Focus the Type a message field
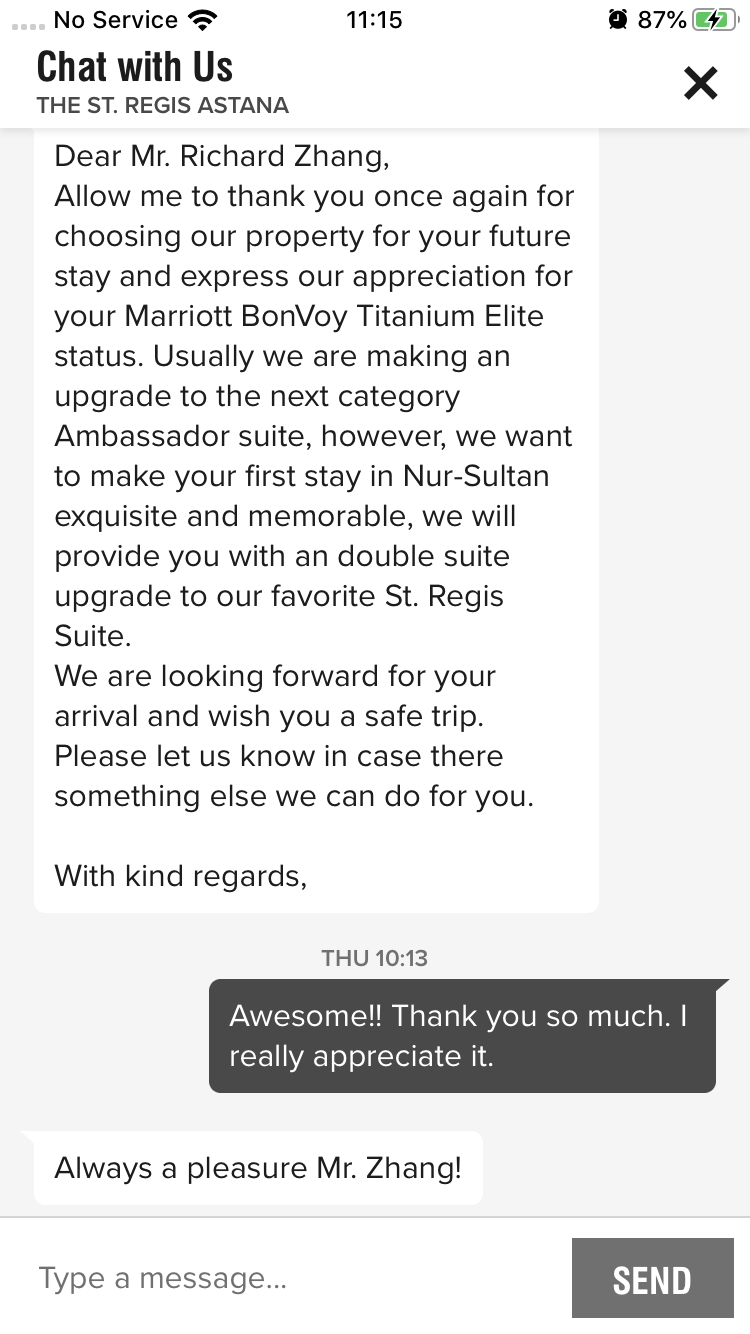 [x=290, y=1278]
